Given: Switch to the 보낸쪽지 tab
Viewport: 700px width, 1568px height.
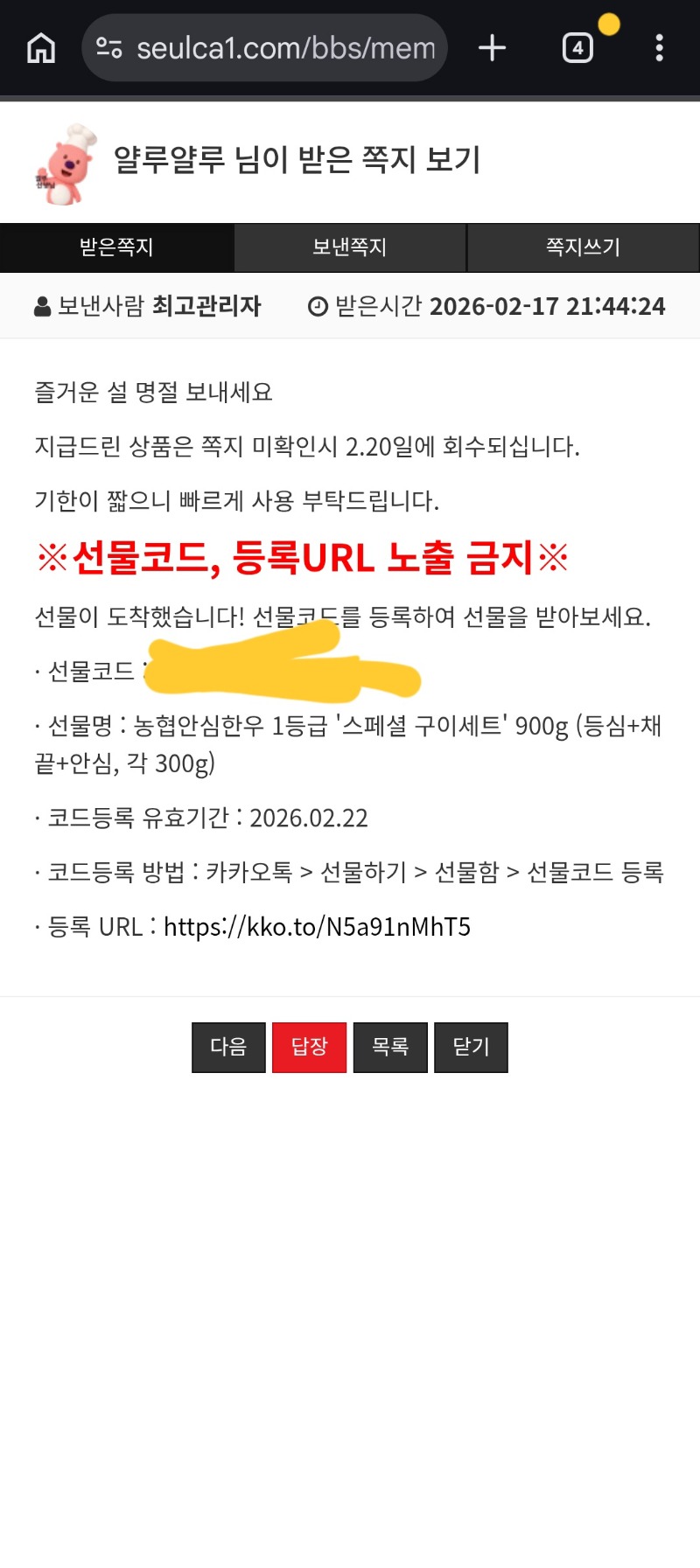Looking at the screenshot, I should [x=350, y=247].
